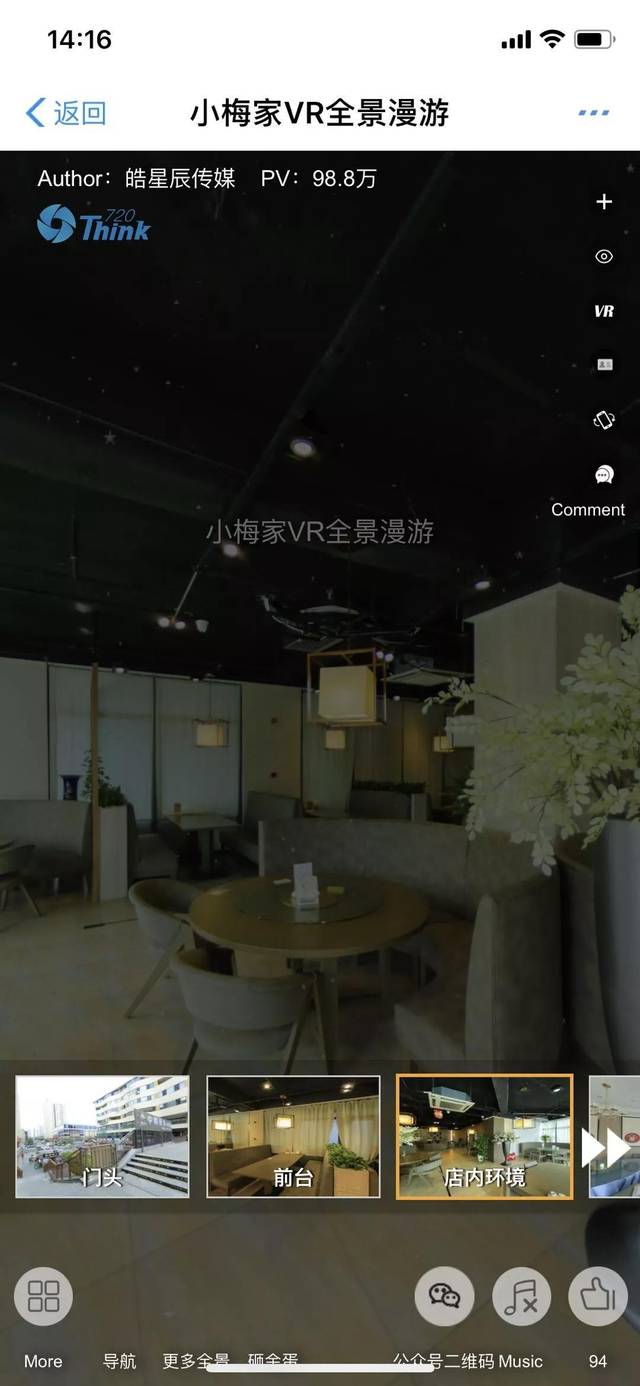Open 更多全景 panoramas

[196, 1361]
